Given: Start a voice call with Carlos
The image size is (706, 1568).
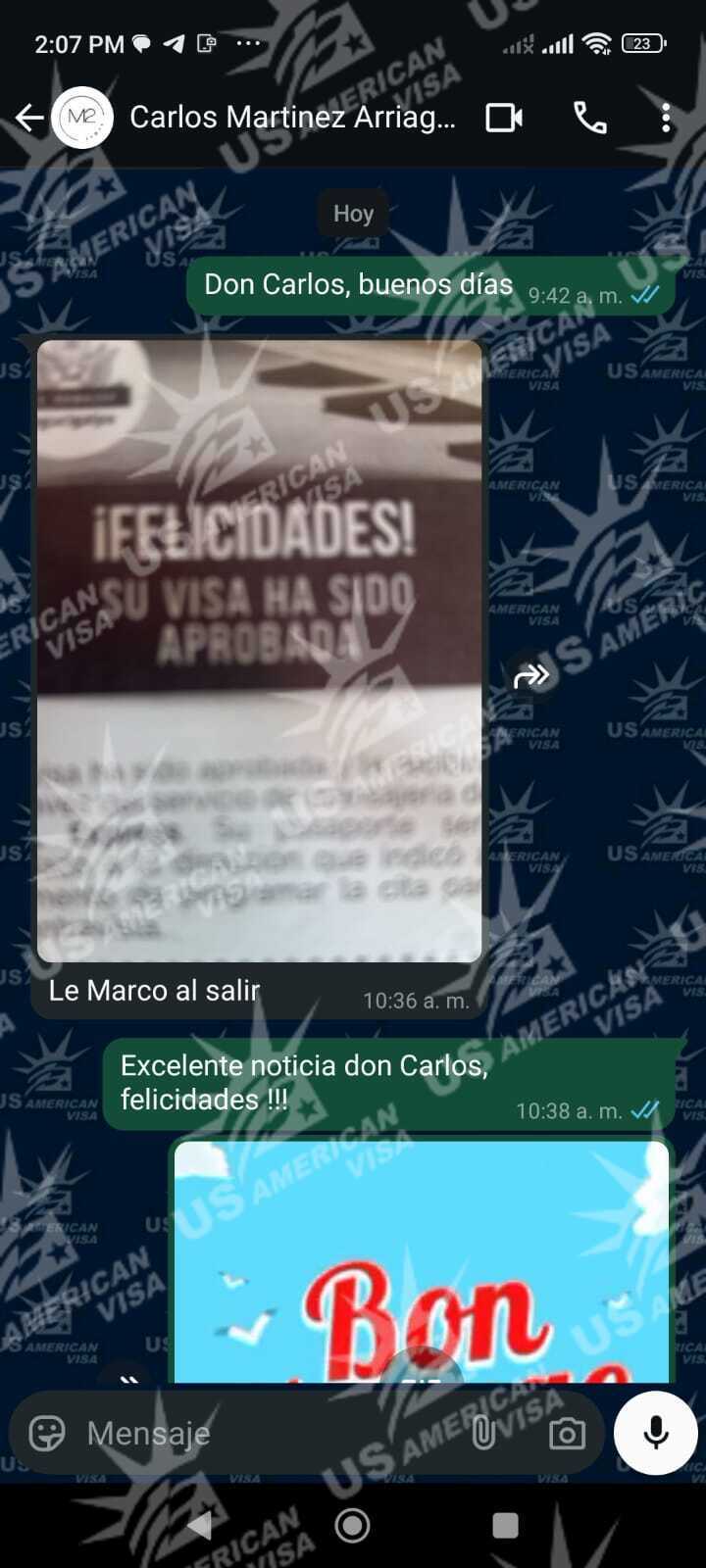Looking at the screenshot, I should click(x=589, y=119).
